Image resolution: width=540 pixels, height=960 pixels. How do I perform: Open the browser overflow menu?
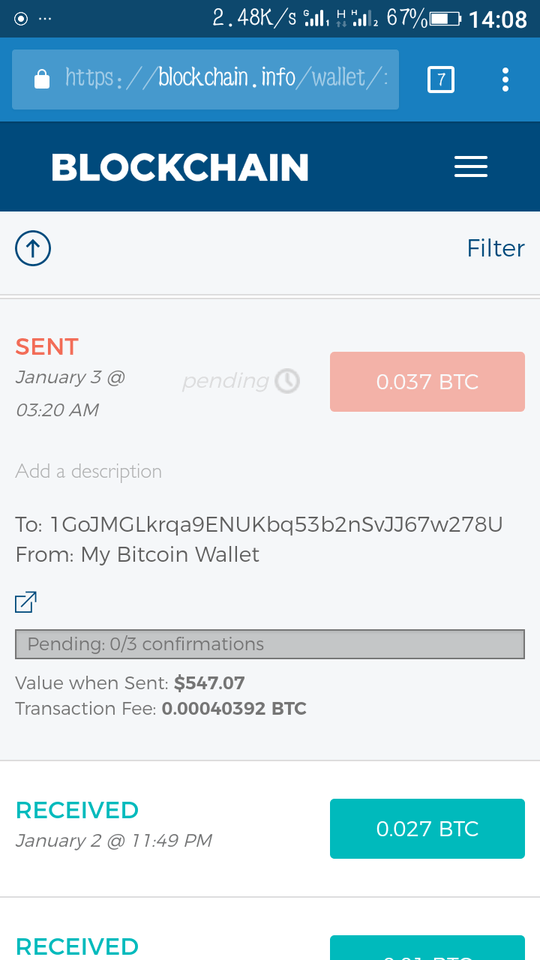point(505,80)
